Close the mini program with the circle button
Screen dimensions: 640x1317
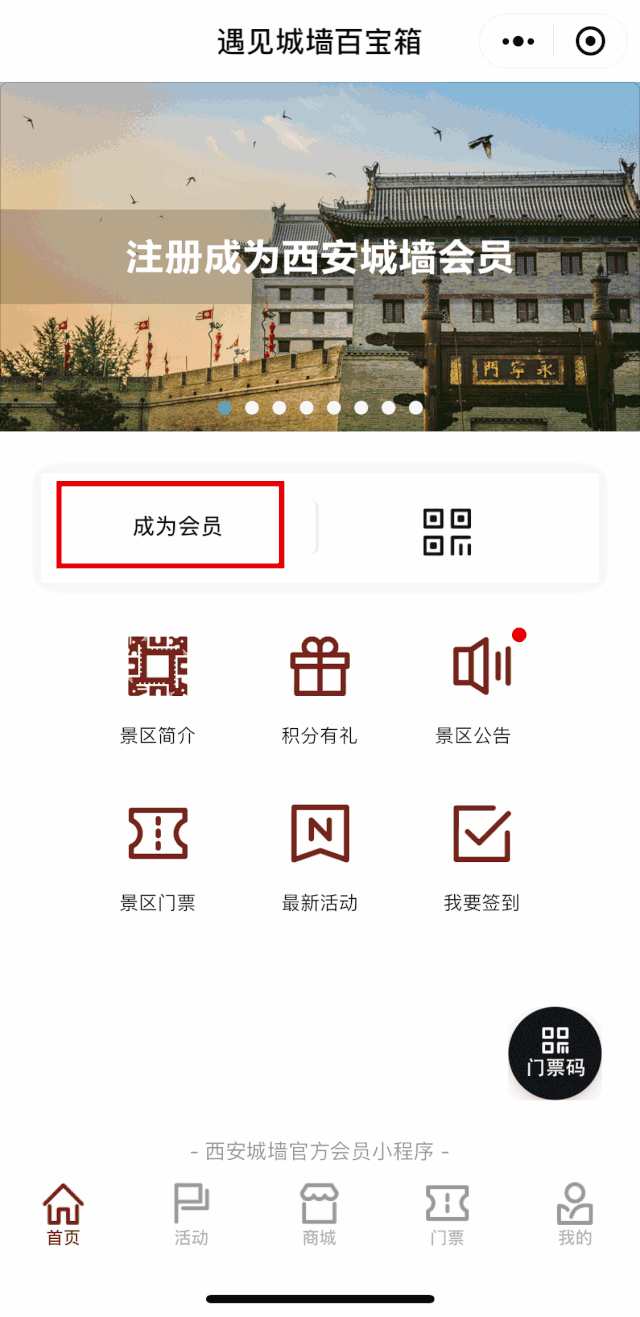coord(590,42)
